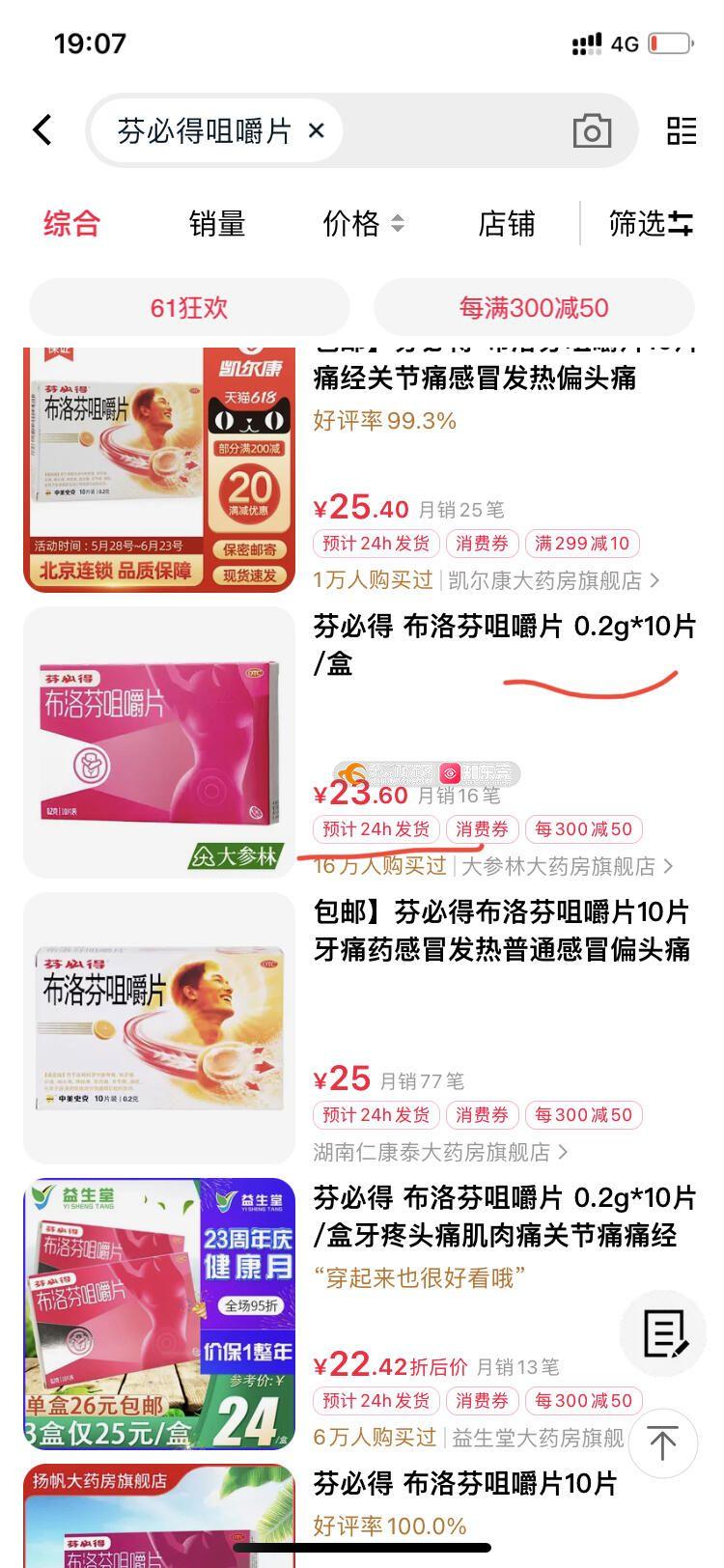Switch to the 店铺 tab

pyautogui.click(x=506, y=224)
